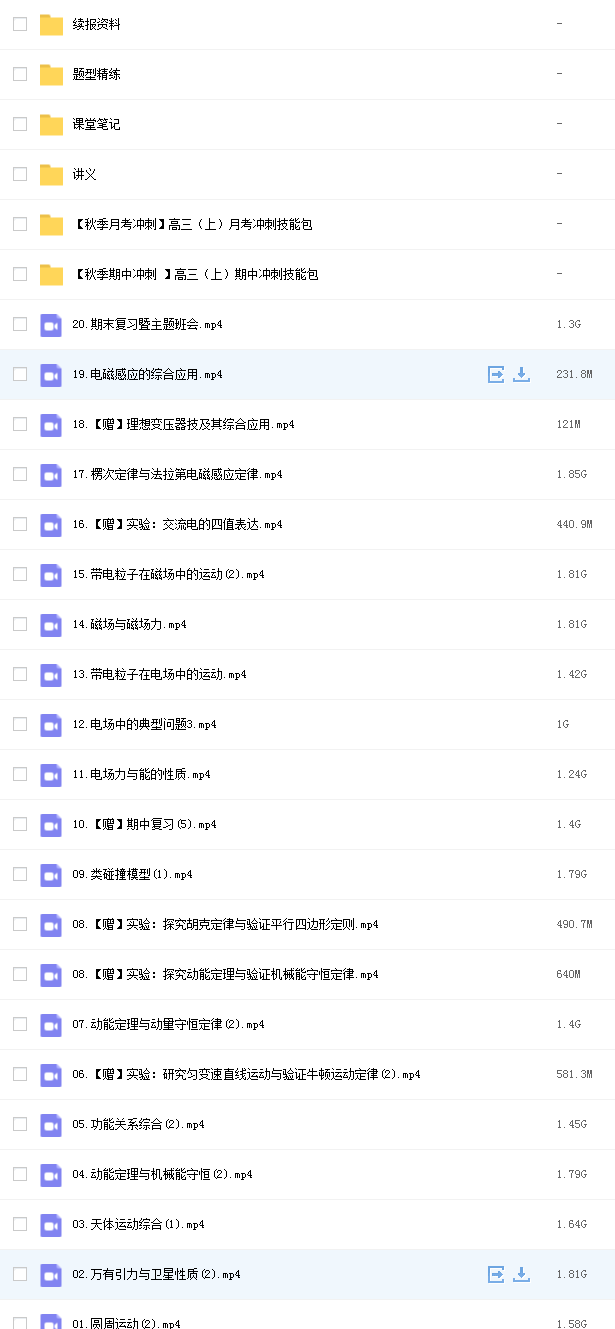Open the 高三（上）期中冲刺技能包 folder
This screenshot has height=1329, width=615.
(x=196, y=274)
